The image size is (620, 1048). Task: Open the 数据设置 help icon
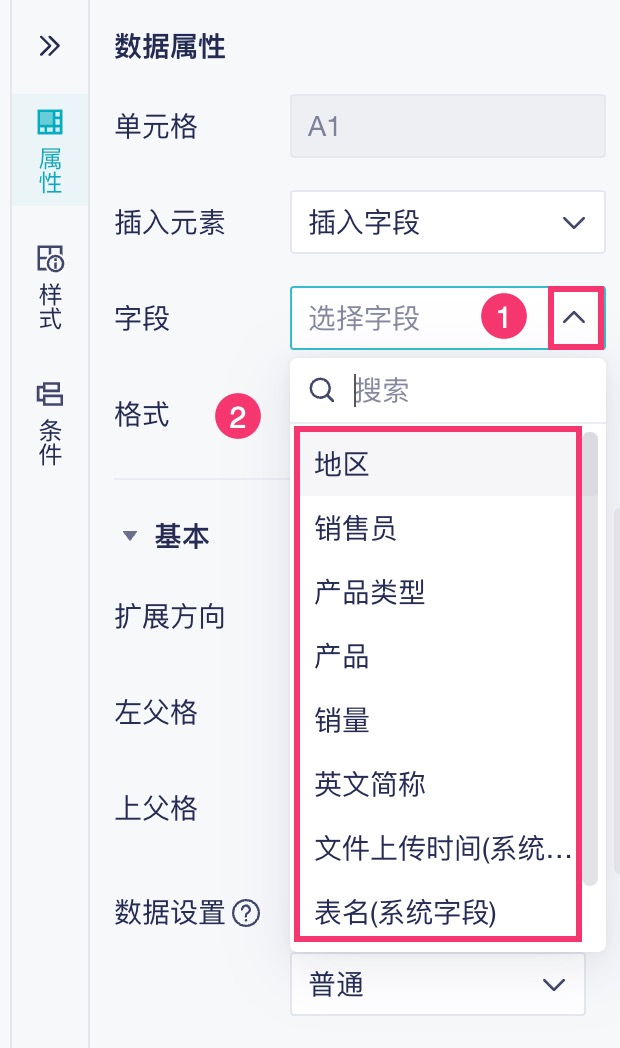(x=246, y=912)
